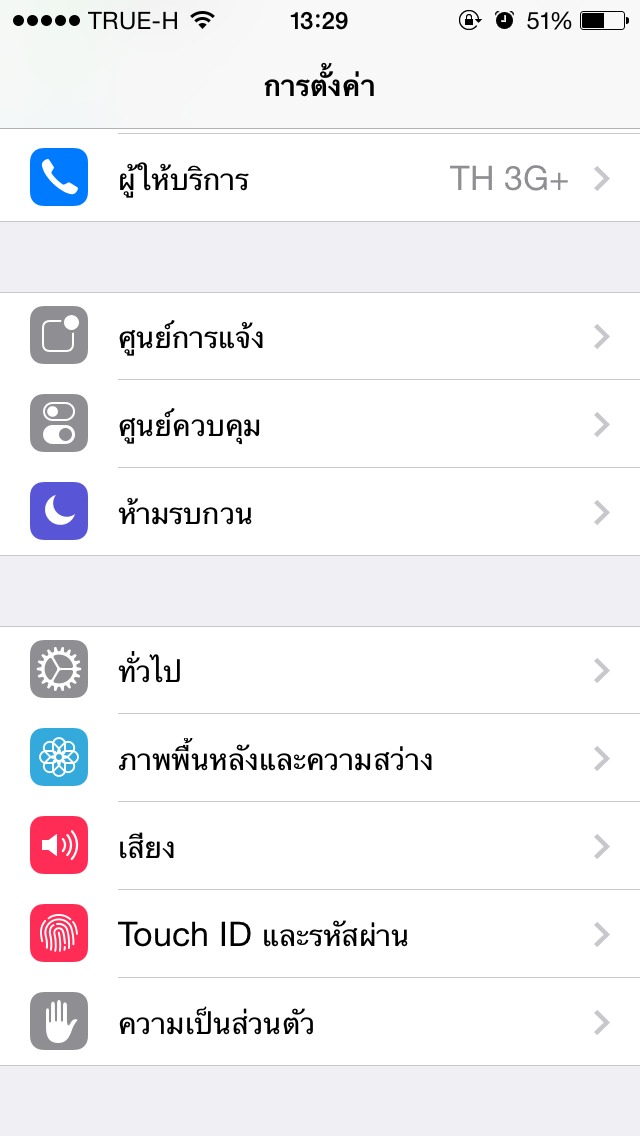This screenshot has height=1136, width=640.
Task: Open ภาพพื้นหลังและความสว่าง settings
Action: pyautogui.click(x=320, y=758)
